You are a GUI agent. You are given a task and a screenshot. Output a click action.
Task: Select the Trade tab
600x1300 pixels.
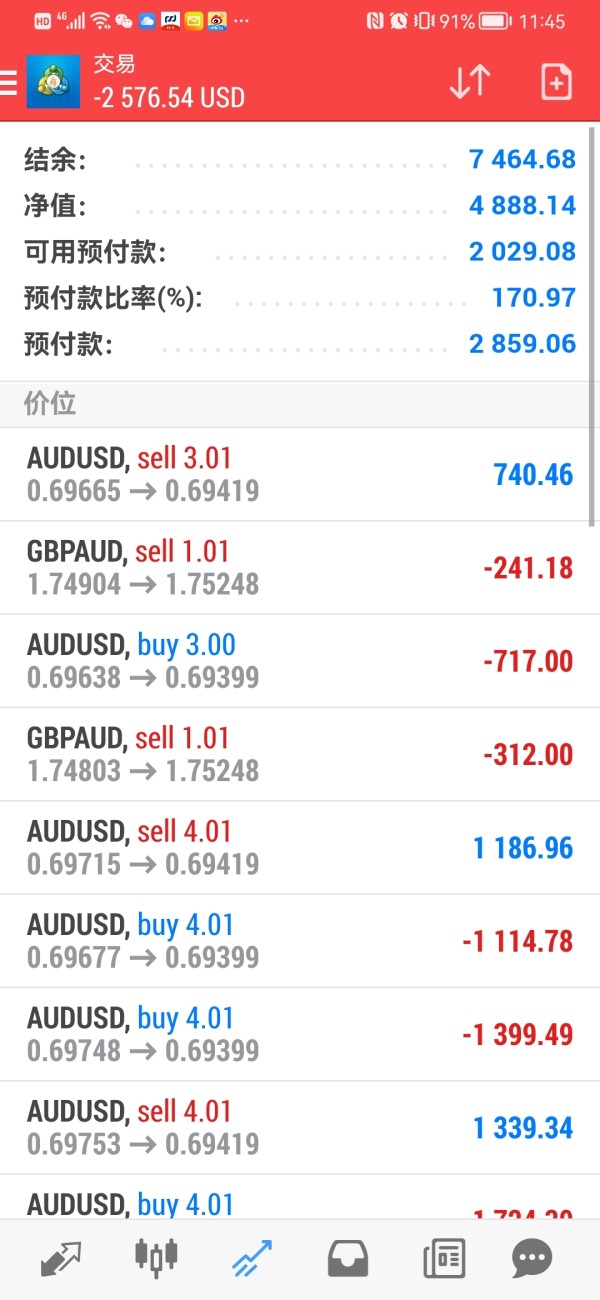click(252, 1258)
